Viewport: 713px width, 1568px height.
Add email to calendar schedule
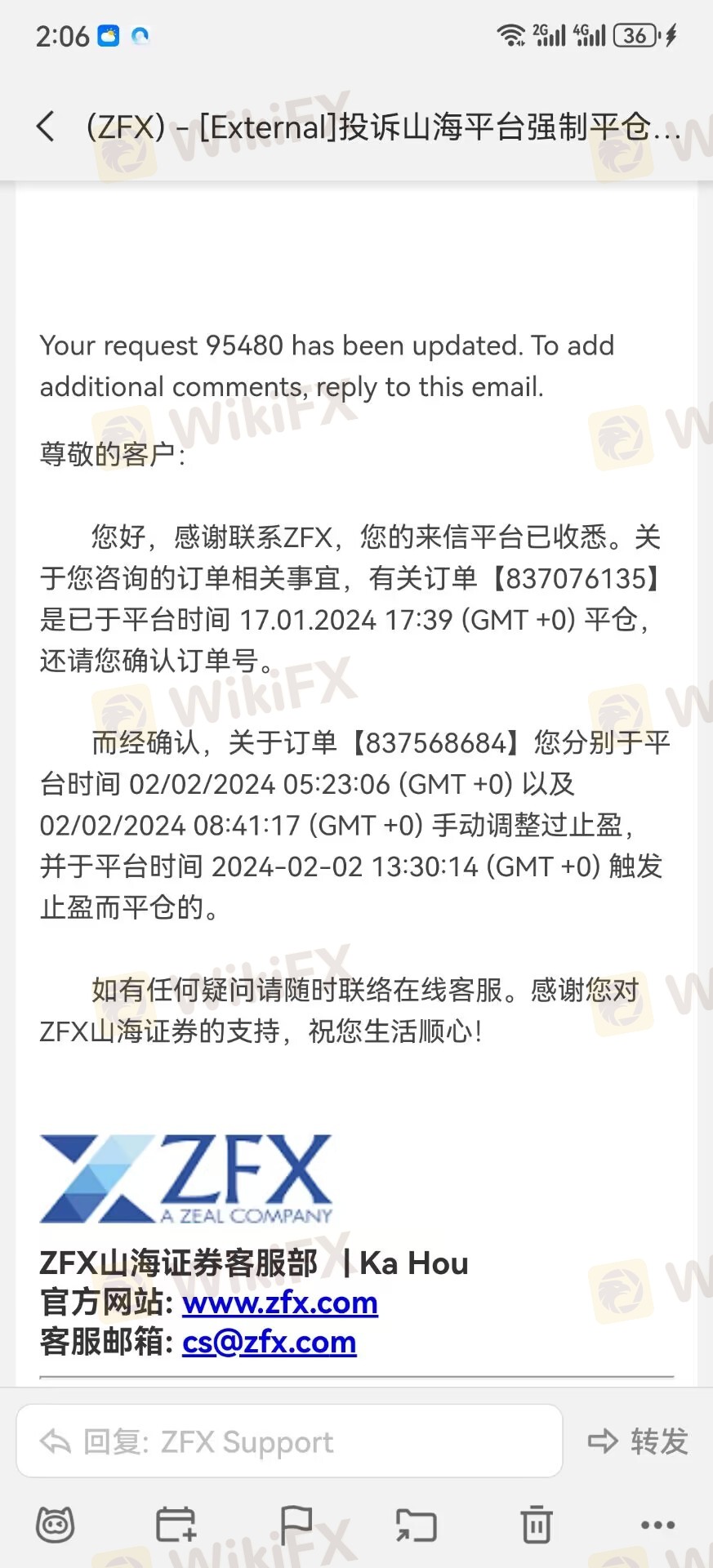(176, 1525)
